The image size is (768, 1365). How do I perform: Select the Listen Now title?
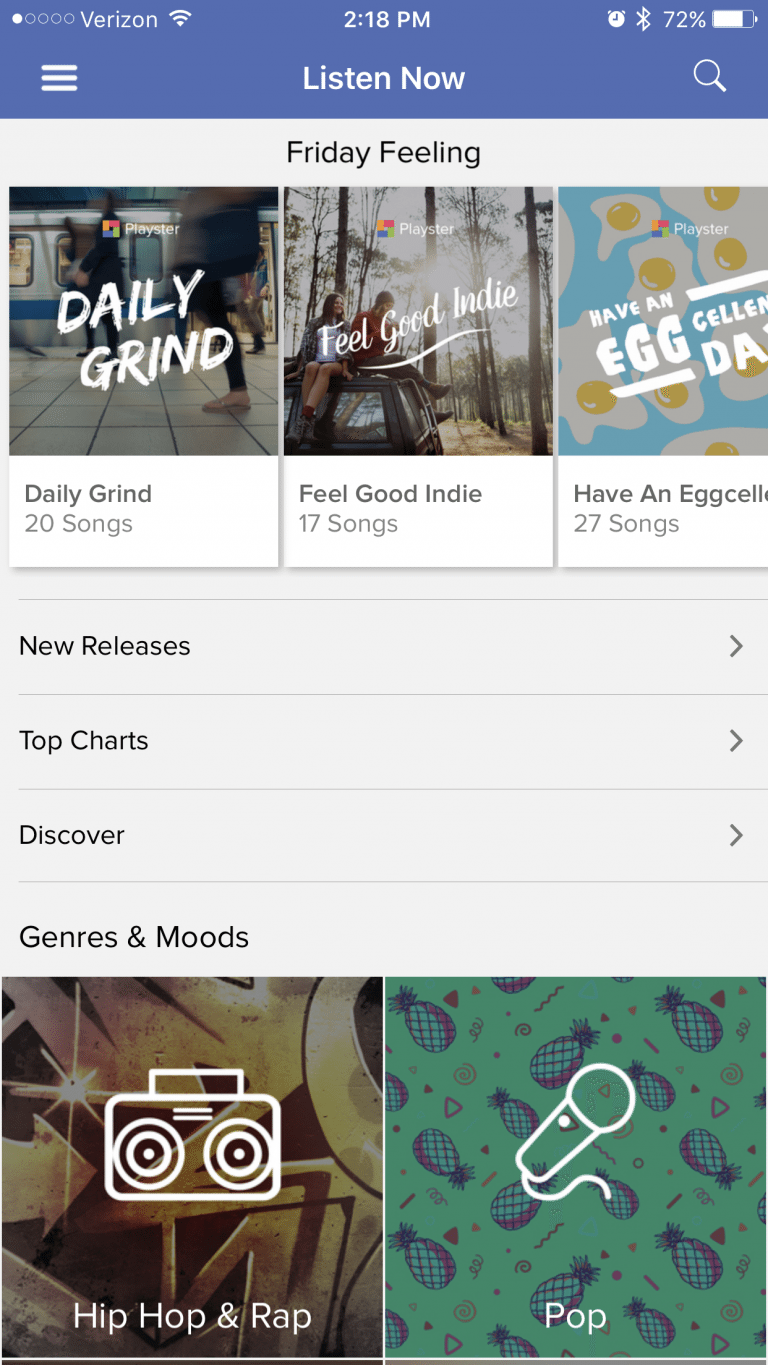click(383, 78)
